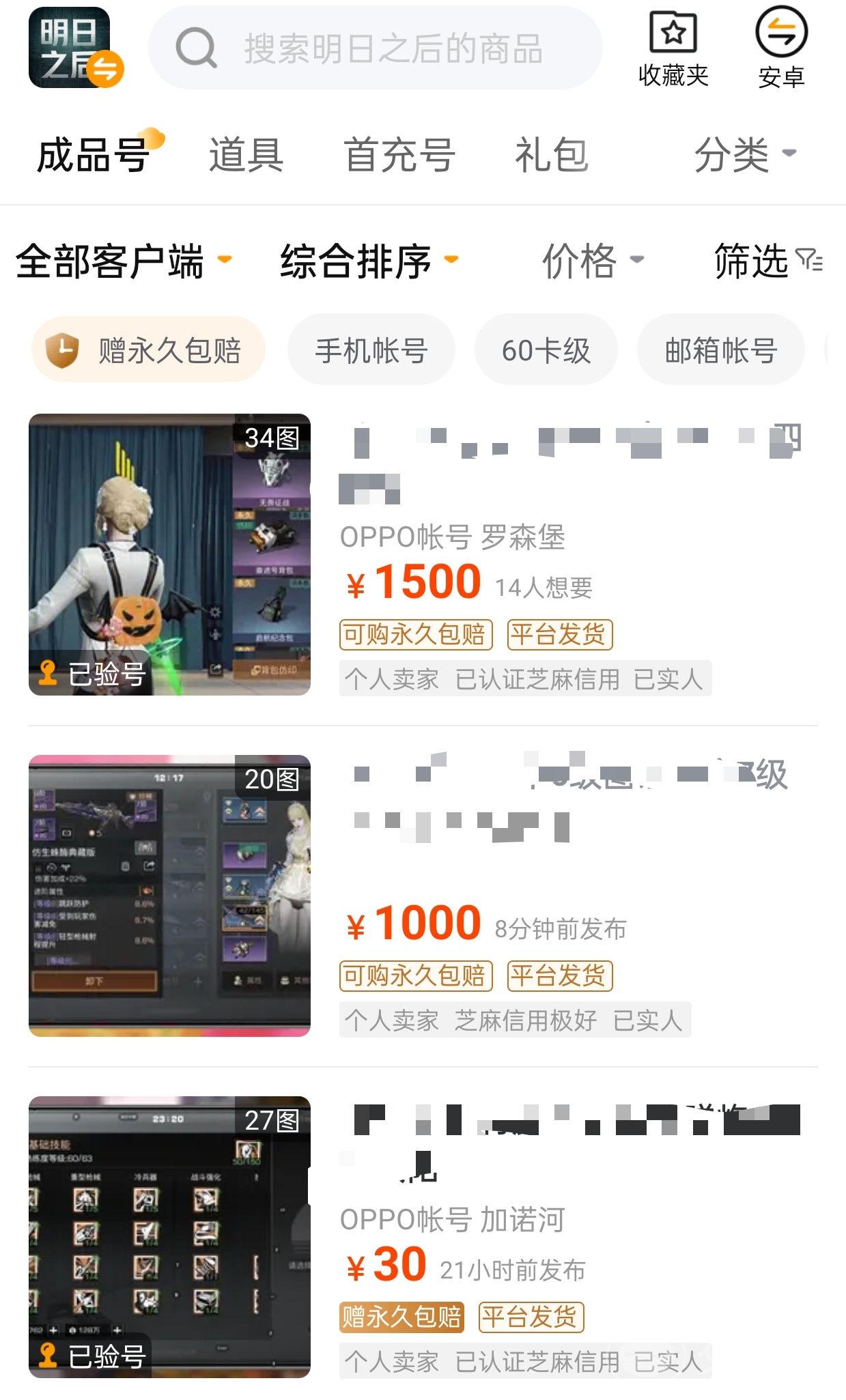Select the 手机帐号 filter chip
The height and width of the screenshot is (1400, 846).
(x=371, y=350)
